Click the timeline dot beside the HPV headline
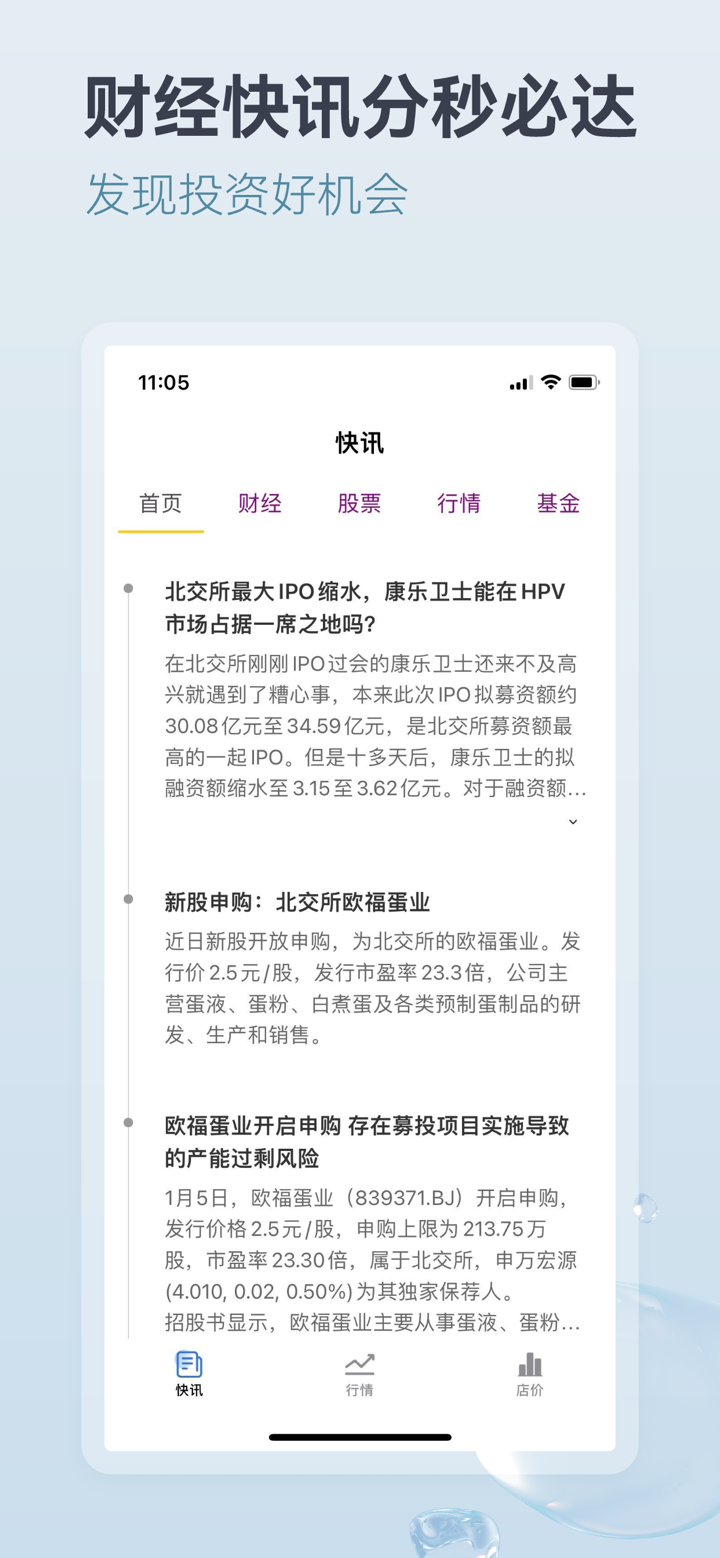The height and width of the screenshot is (1558, 720). (128, 589)
